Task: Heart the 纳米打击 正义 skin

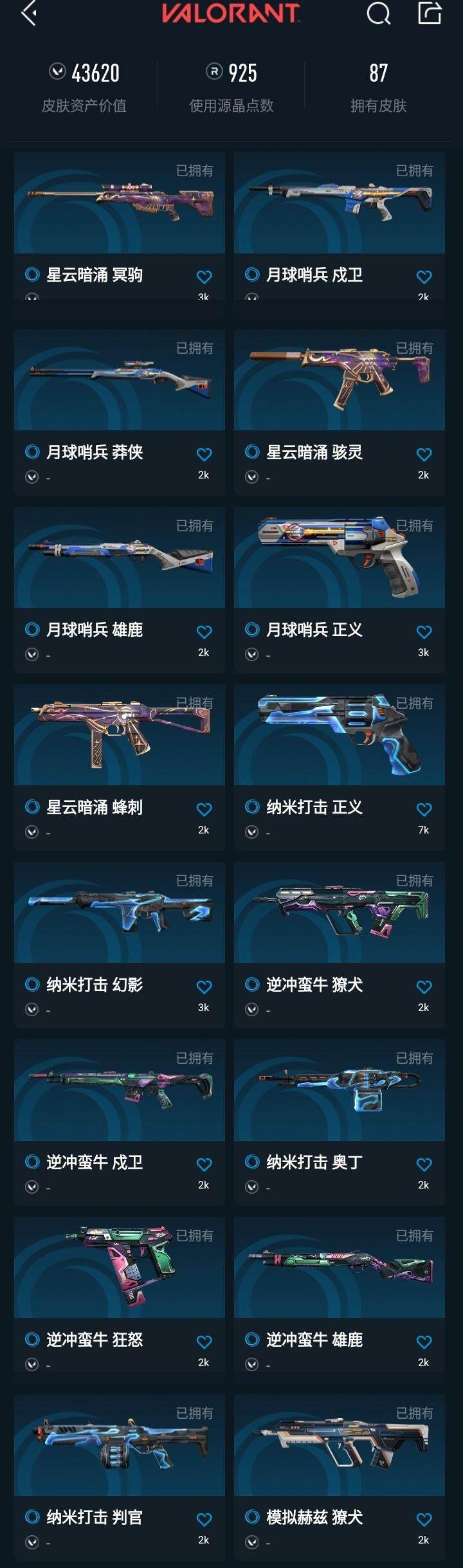Action: 424,810
